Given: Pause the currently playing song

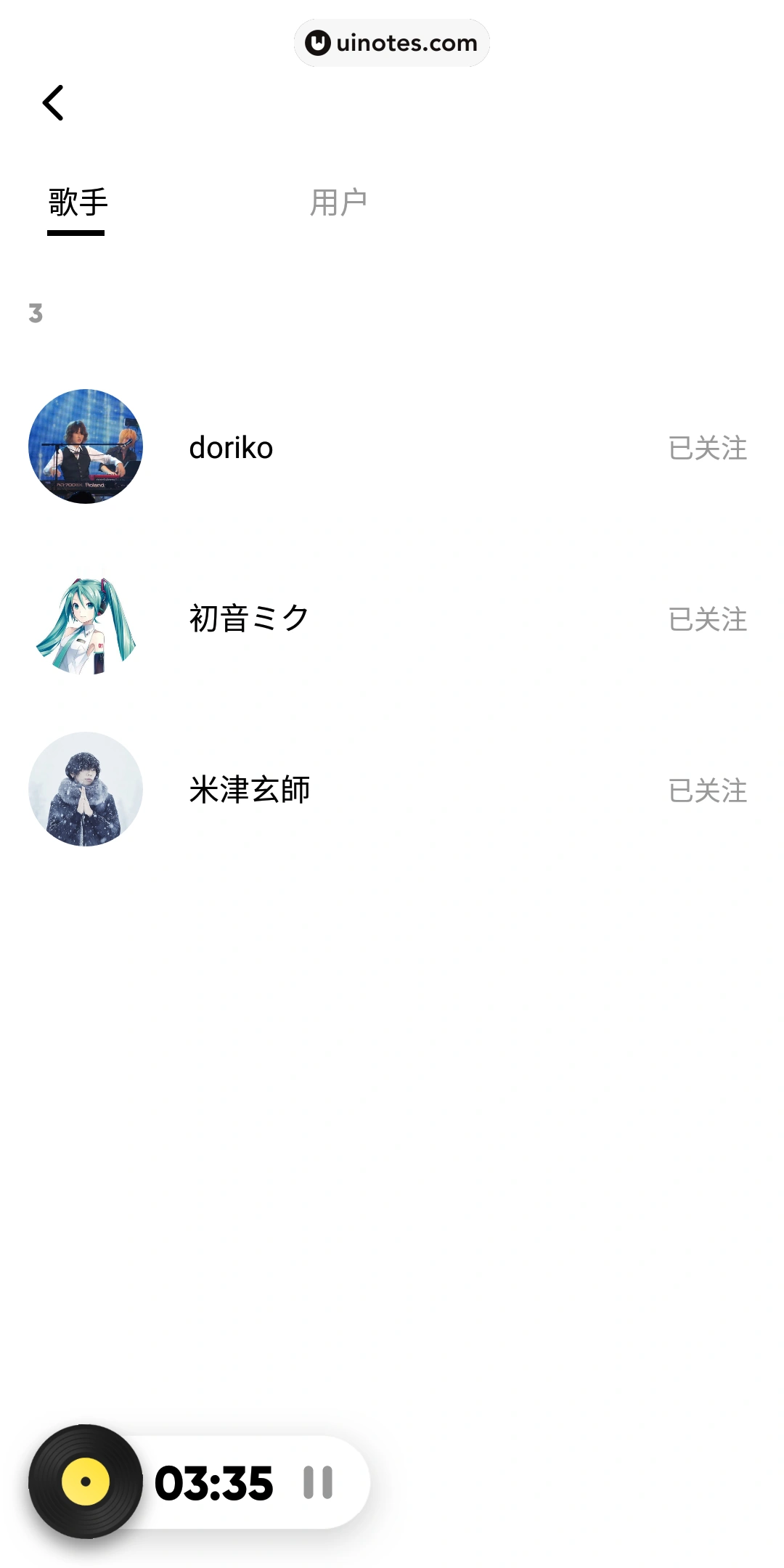Looking at the screenshot, I should pyautogui.click(x=318, y=1482).
